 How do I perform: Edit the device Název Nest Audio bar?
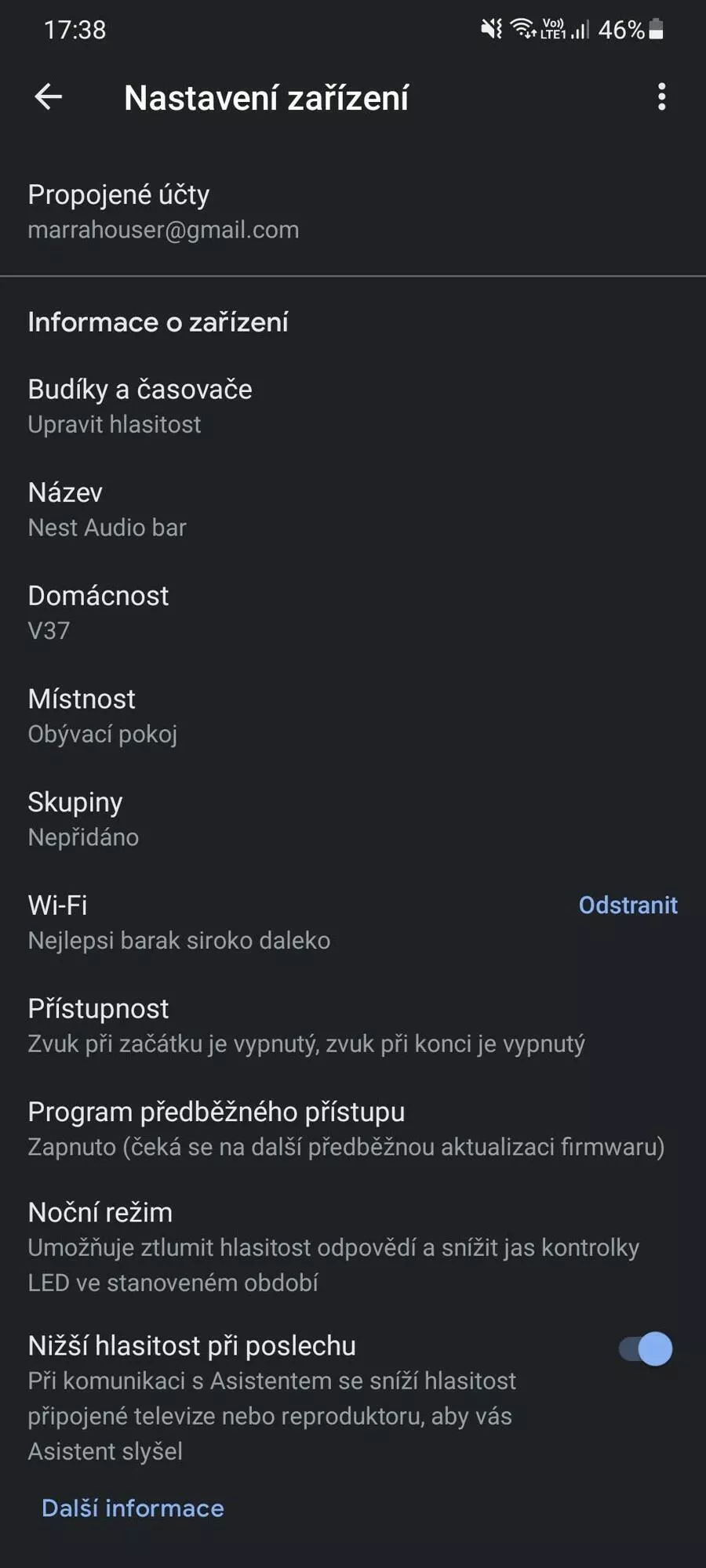pyautogui.click(x=353, y=510)
